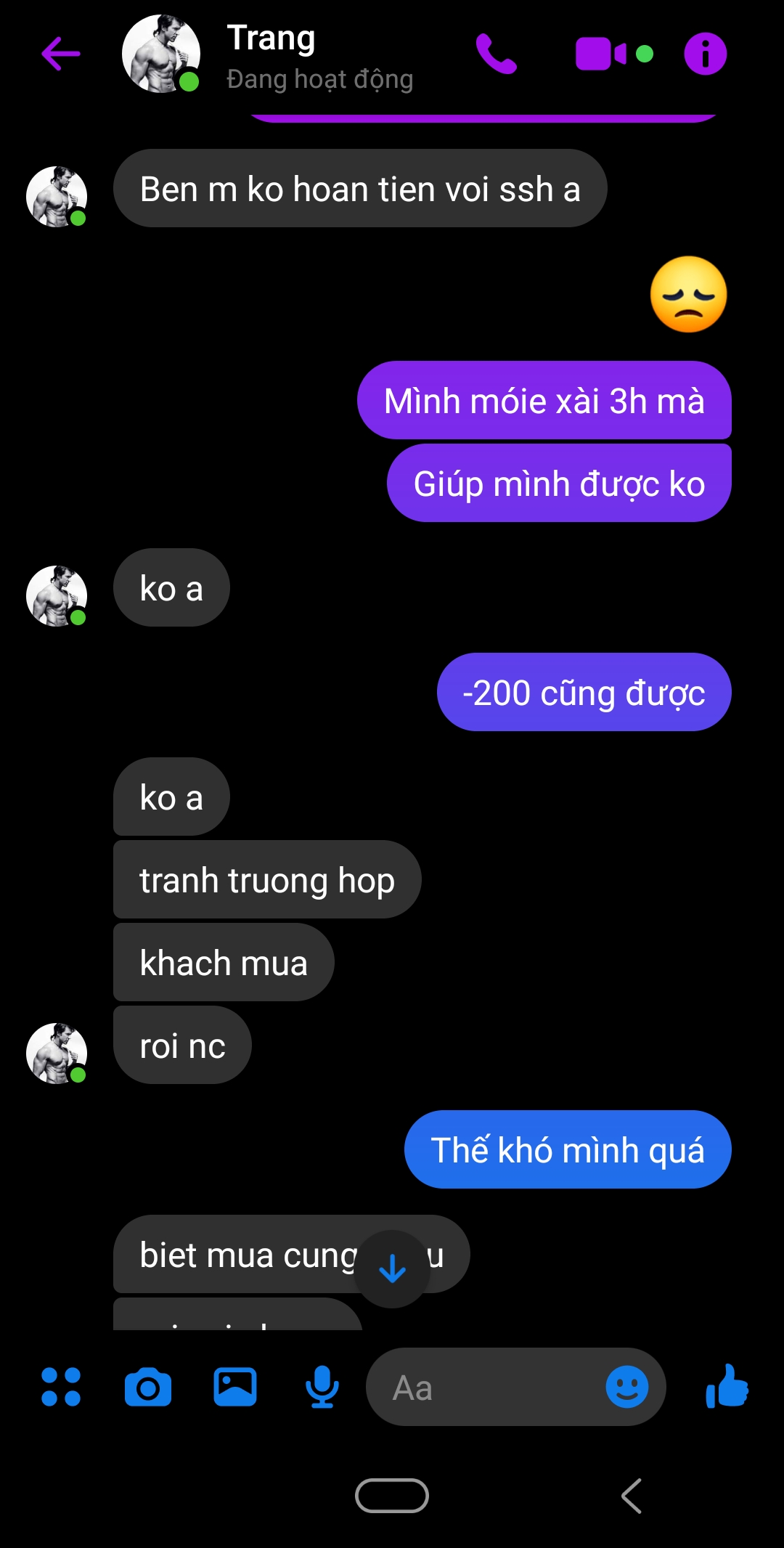This screenshot has width=784, height=1548.
Task: Jump to the latest message arrow
Action: click(x=392, y=1268)
